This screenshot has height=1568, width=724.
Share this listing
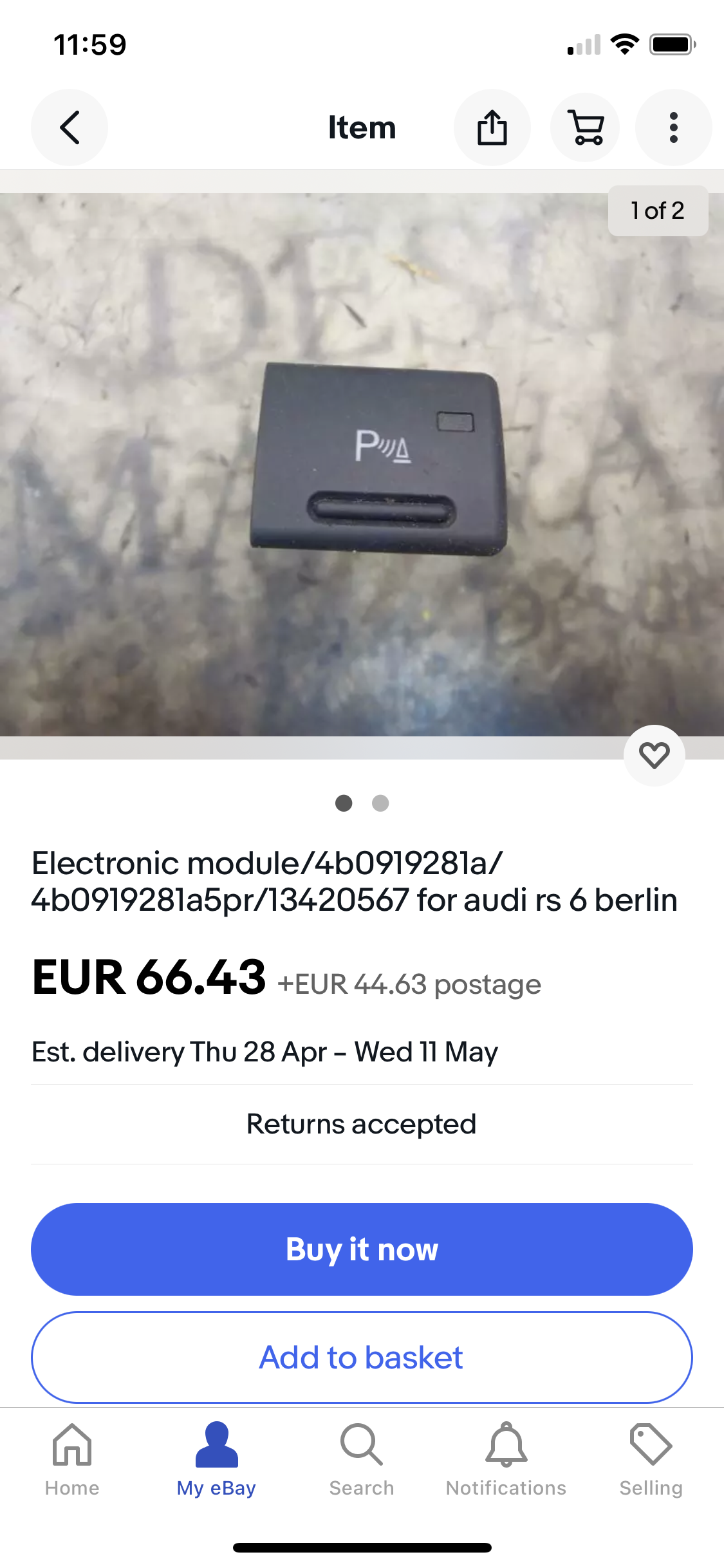pyautogui.click(x=492, y=127)
